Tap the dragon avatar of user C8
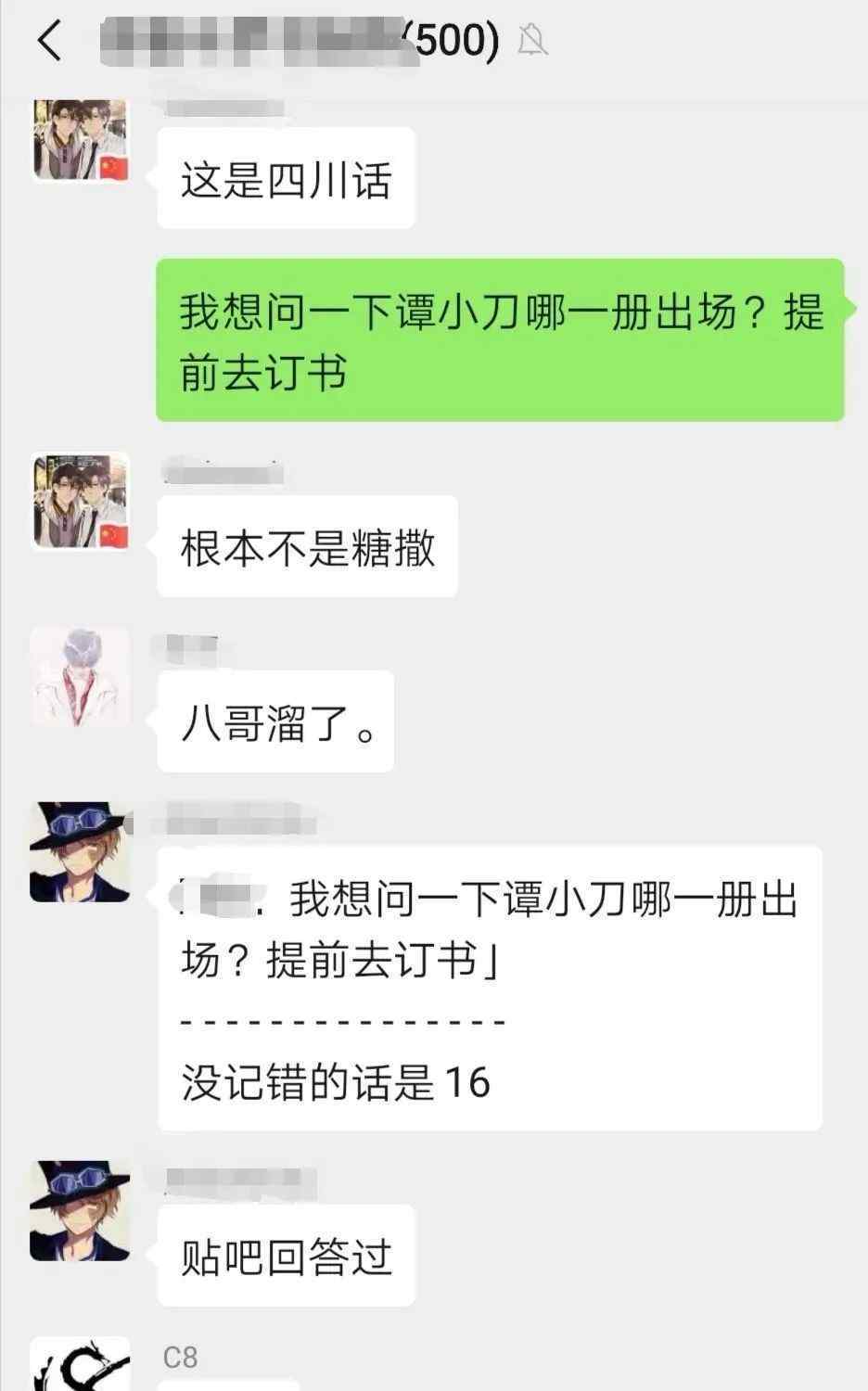The image size is (868, 1391). coord(80,1363)
